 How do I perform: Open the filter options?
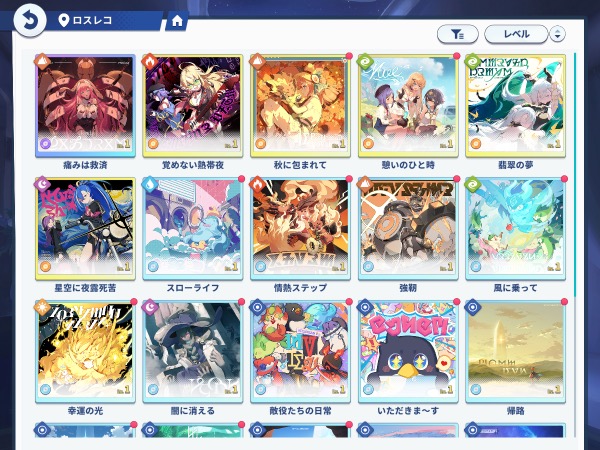tap(458, 35)
